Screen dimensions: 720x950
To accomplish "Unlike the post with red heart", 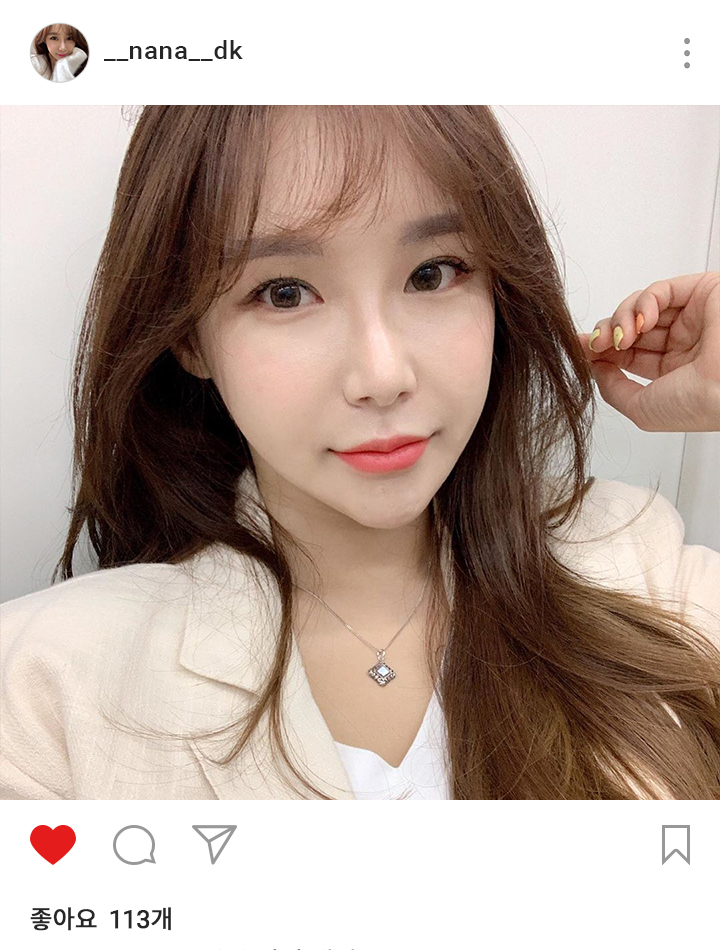I will pyautogui.click(x=53, y=845).
